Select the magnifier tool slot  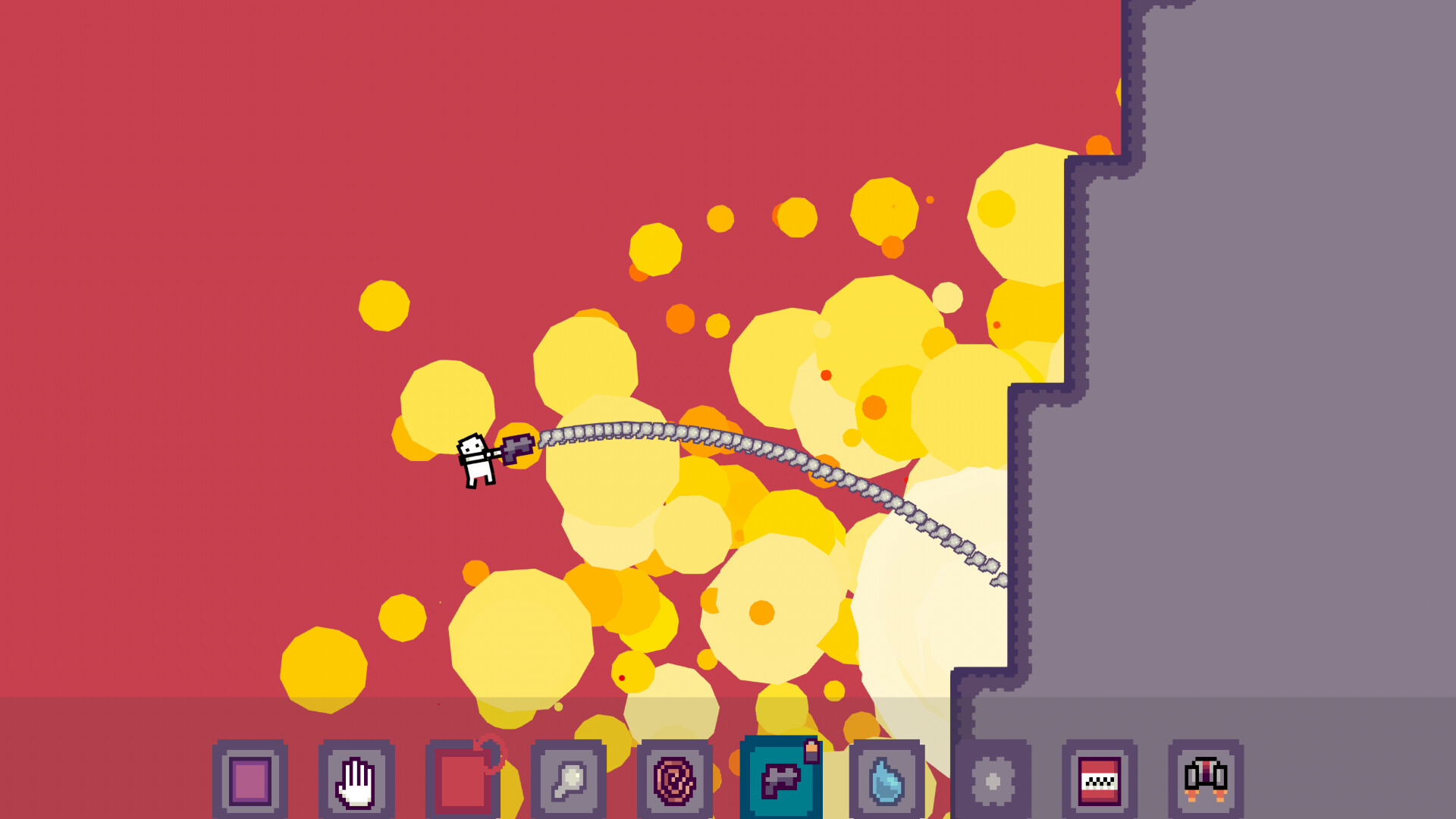point(569,780)
